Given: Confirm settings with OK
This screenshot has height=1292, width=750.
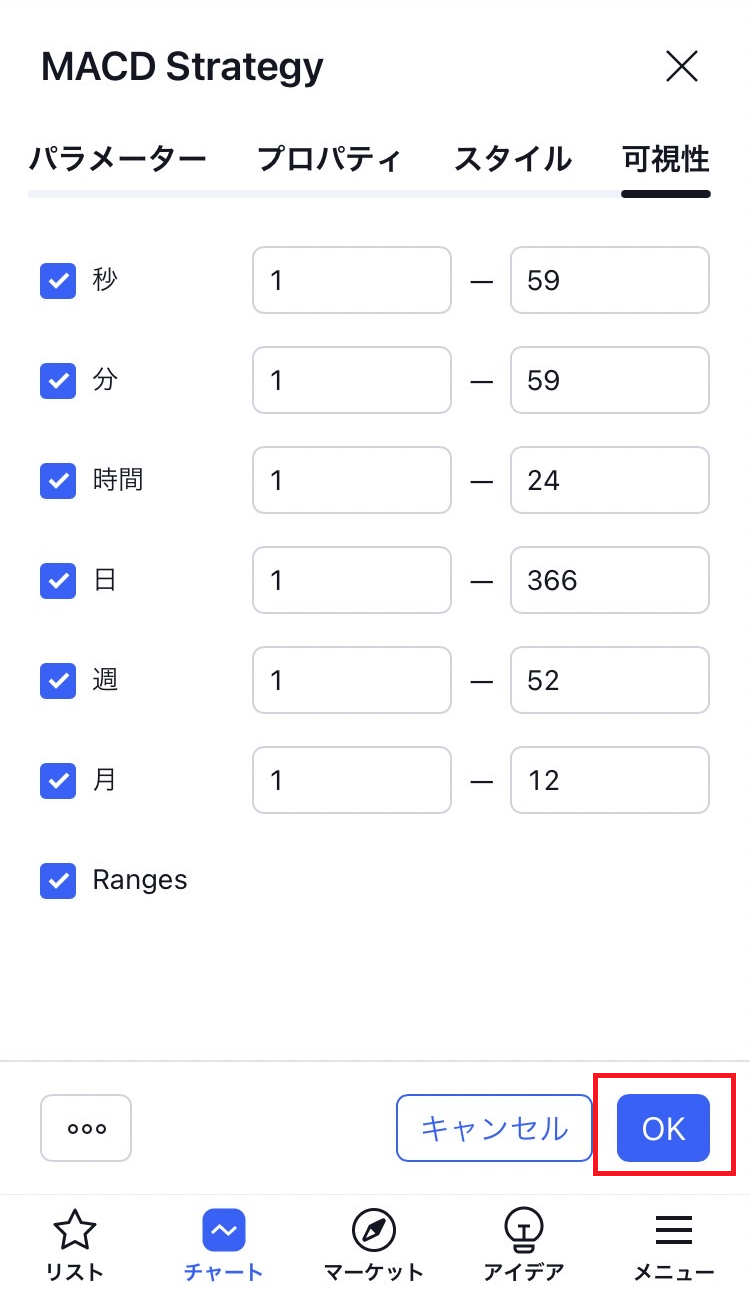Looking at the screenshot, I should [663, 1128].
